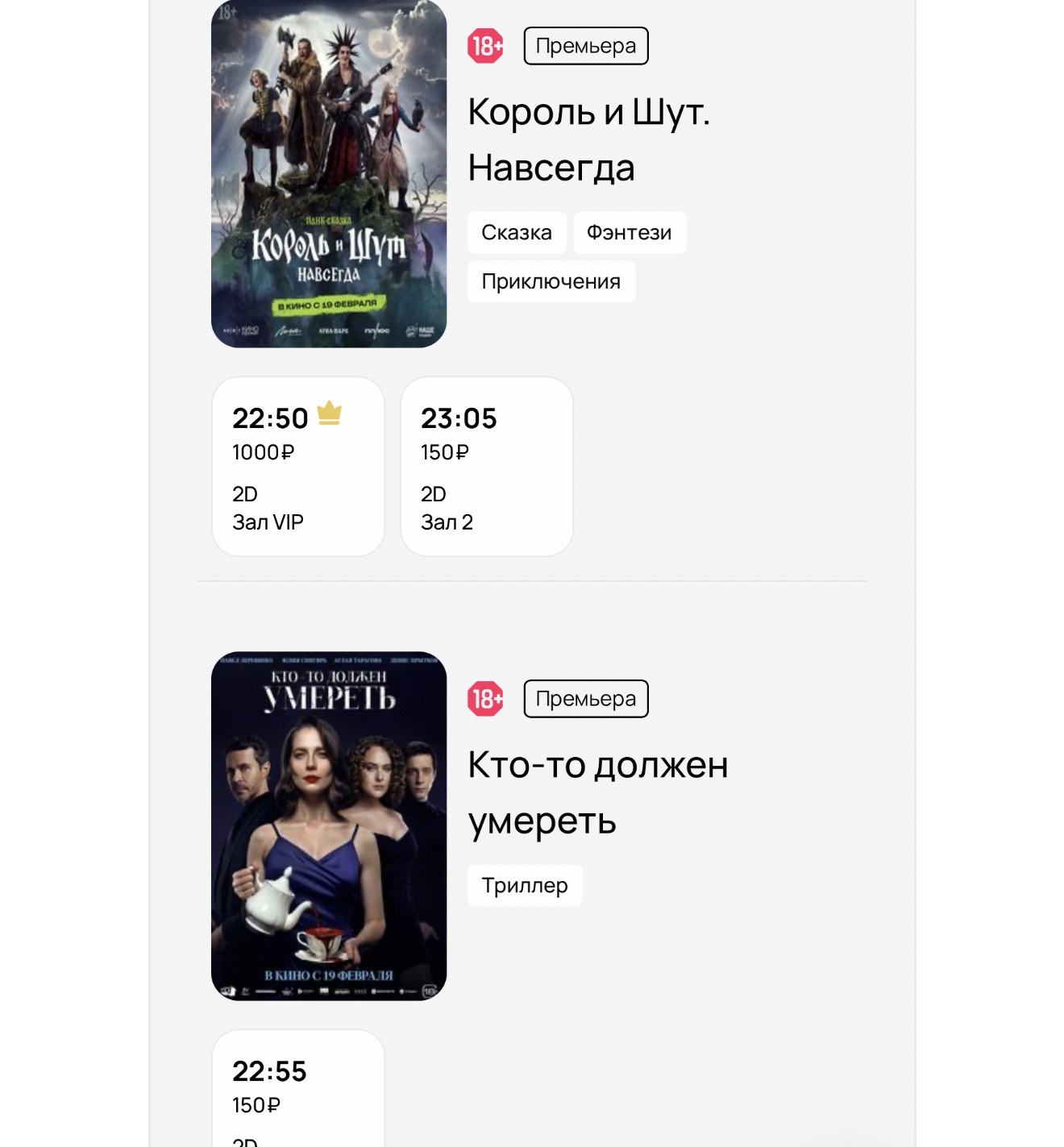Screen dimensions: 1064x1147
Task: Open movie title Король и Шут. Навсегда
Action: pos(588,139)
